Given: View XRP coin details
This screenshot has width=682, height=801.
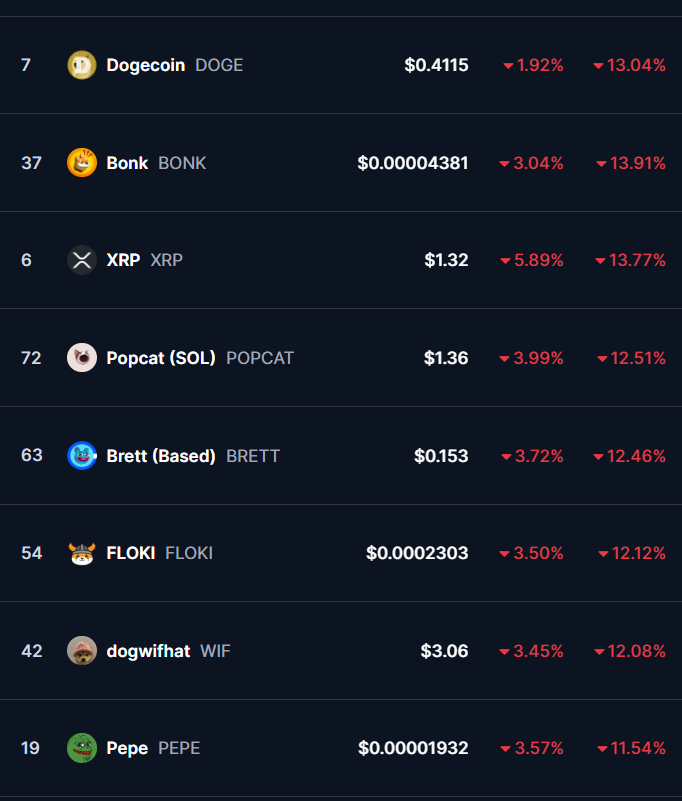Looking at the screenshot, I should 126,260.
